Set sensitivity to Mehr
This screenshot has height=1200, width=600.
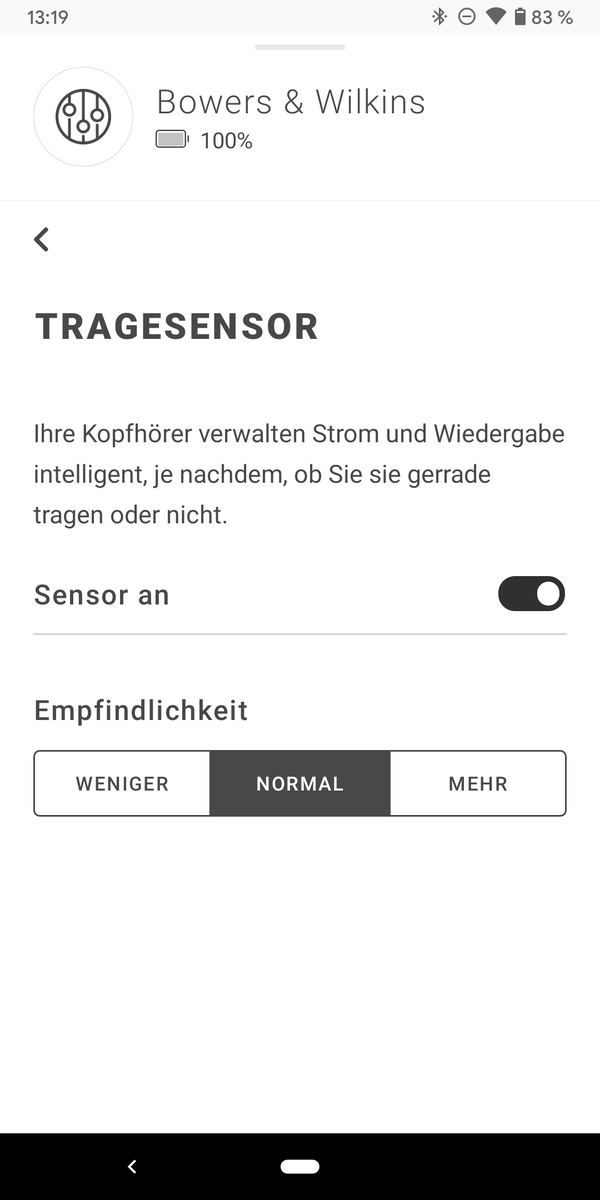[478, 784]
